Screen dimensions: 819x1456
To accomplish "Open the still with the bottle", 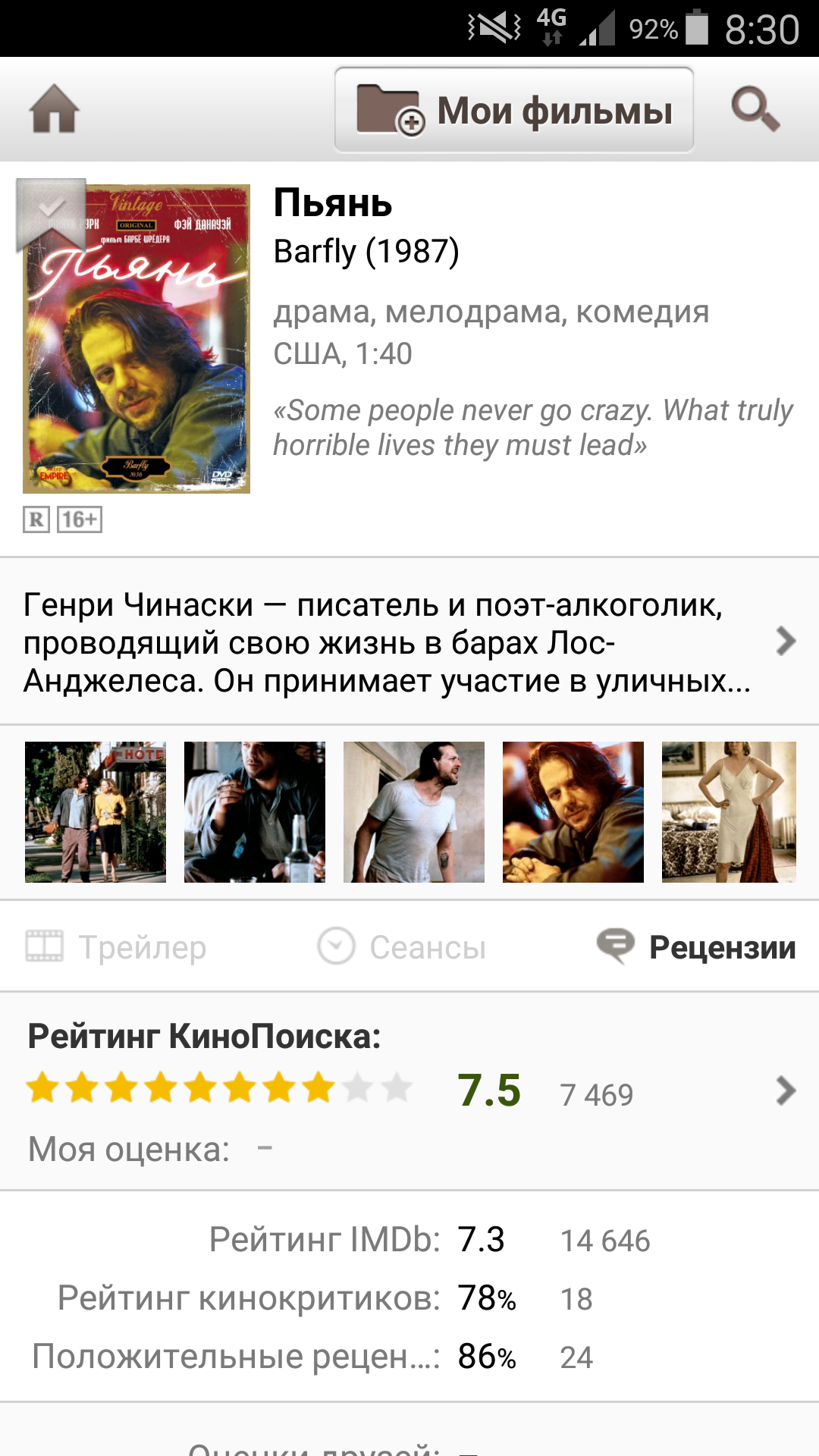I will pyautogui.click(x=255, y=811).
